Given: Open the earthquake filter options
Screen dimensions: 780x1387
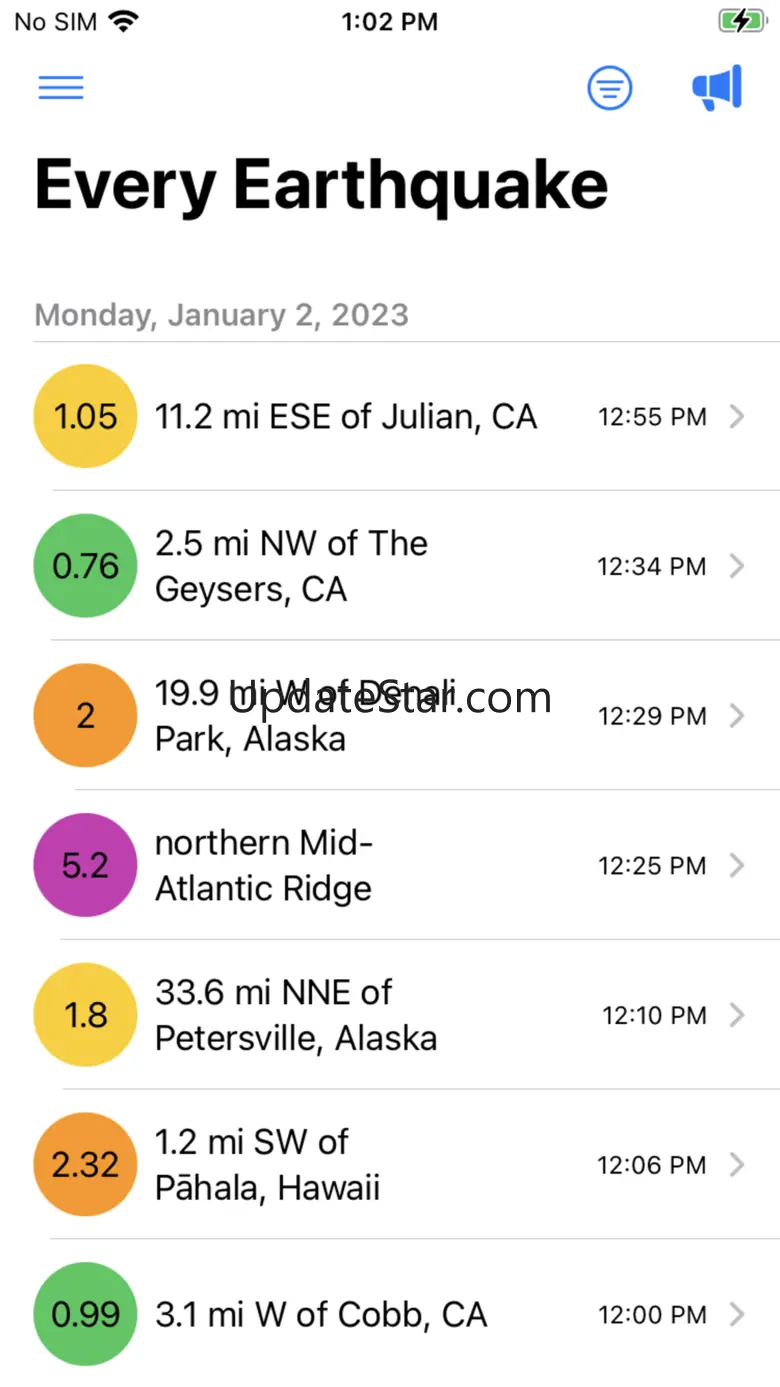Looking at the screenshot, I should click(609, 88).
